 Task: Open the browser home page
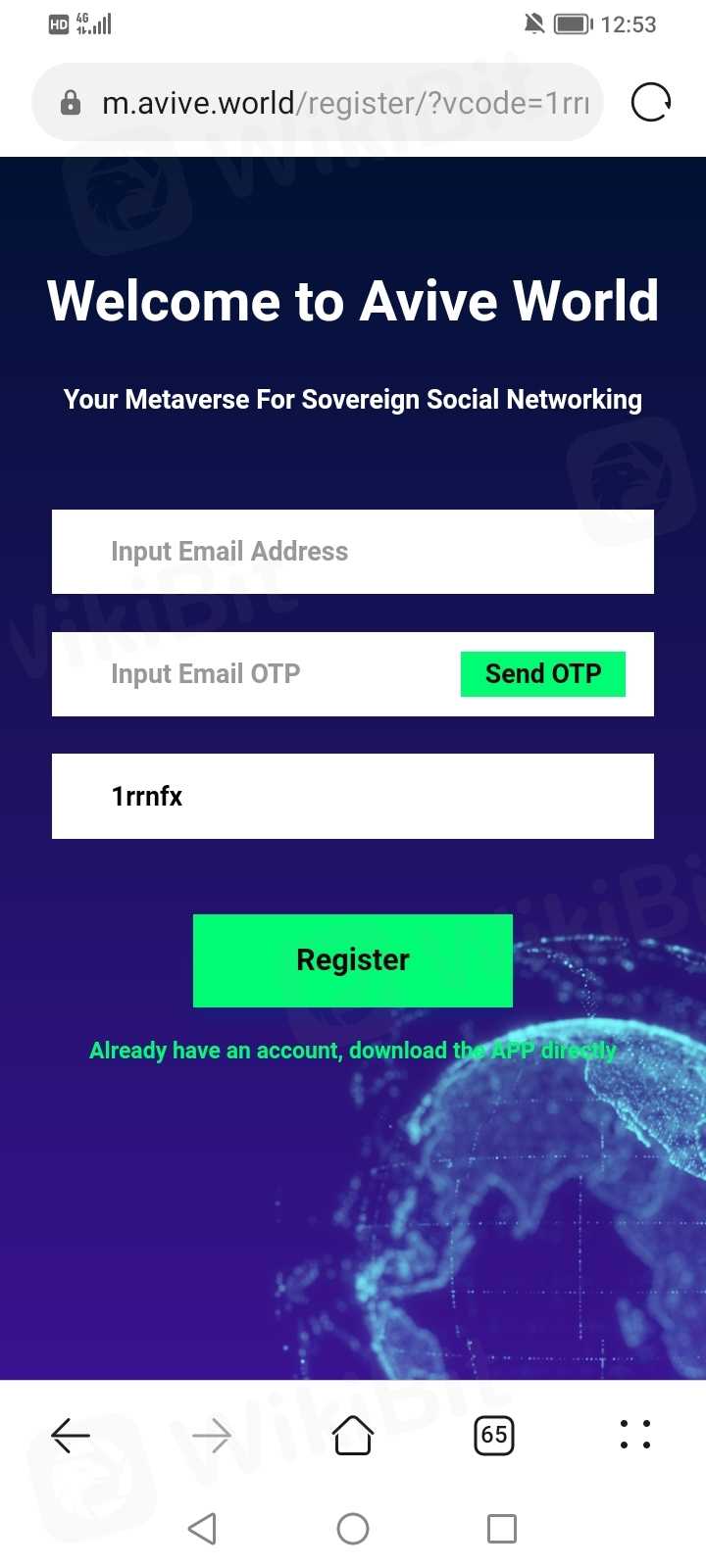(x=353, y=1436)
